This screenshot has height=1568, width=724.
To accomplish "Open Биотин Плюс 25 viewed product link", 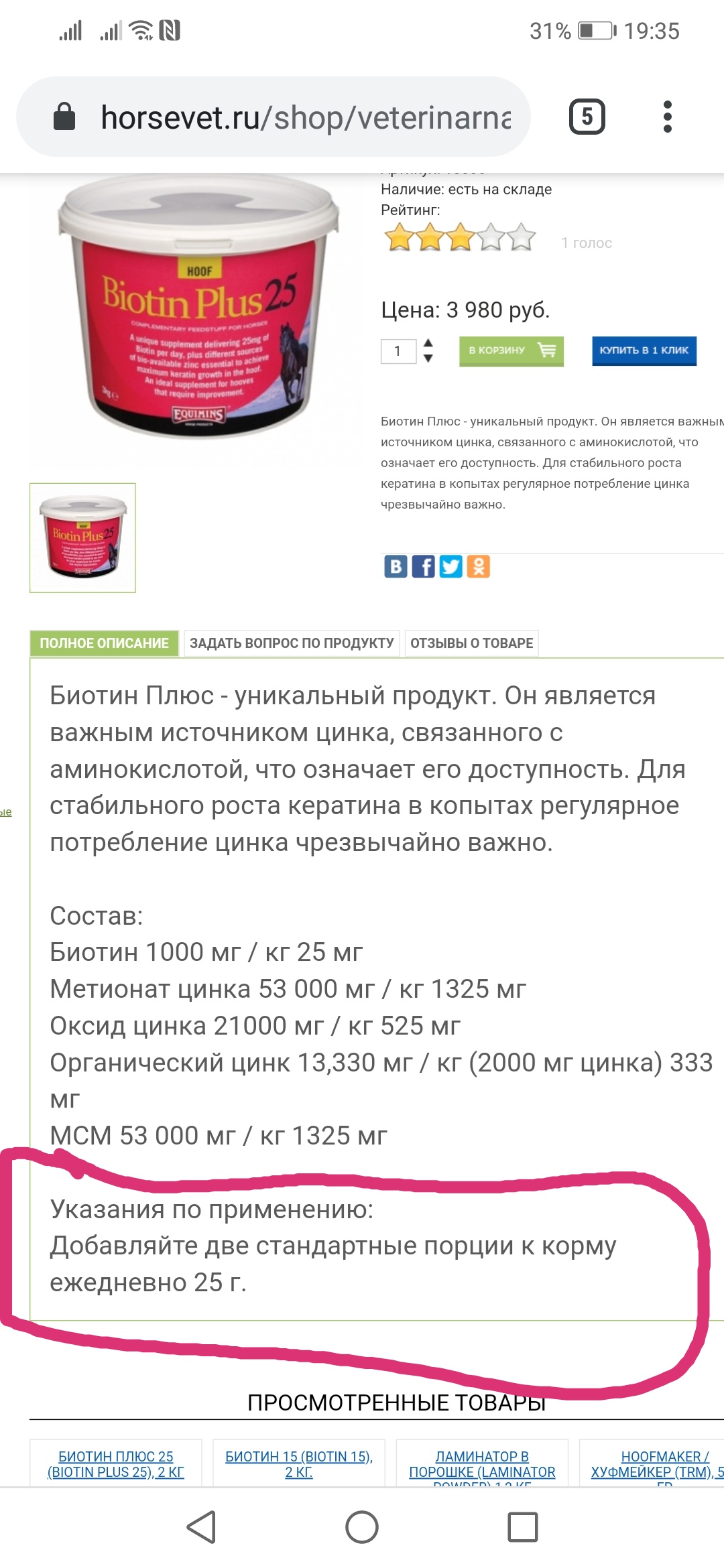I will click(115, 1463).
